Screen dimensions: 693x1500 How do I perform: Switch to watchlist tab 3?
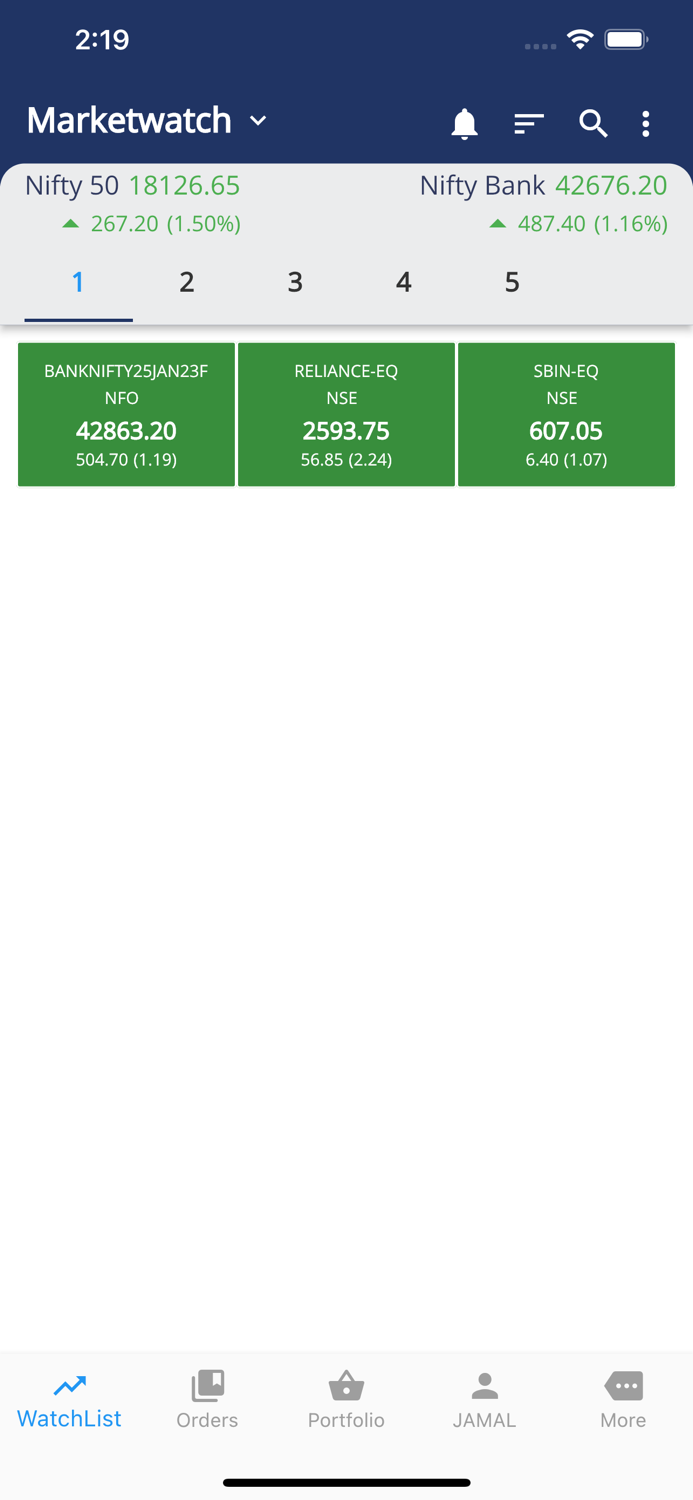point(295,282)
